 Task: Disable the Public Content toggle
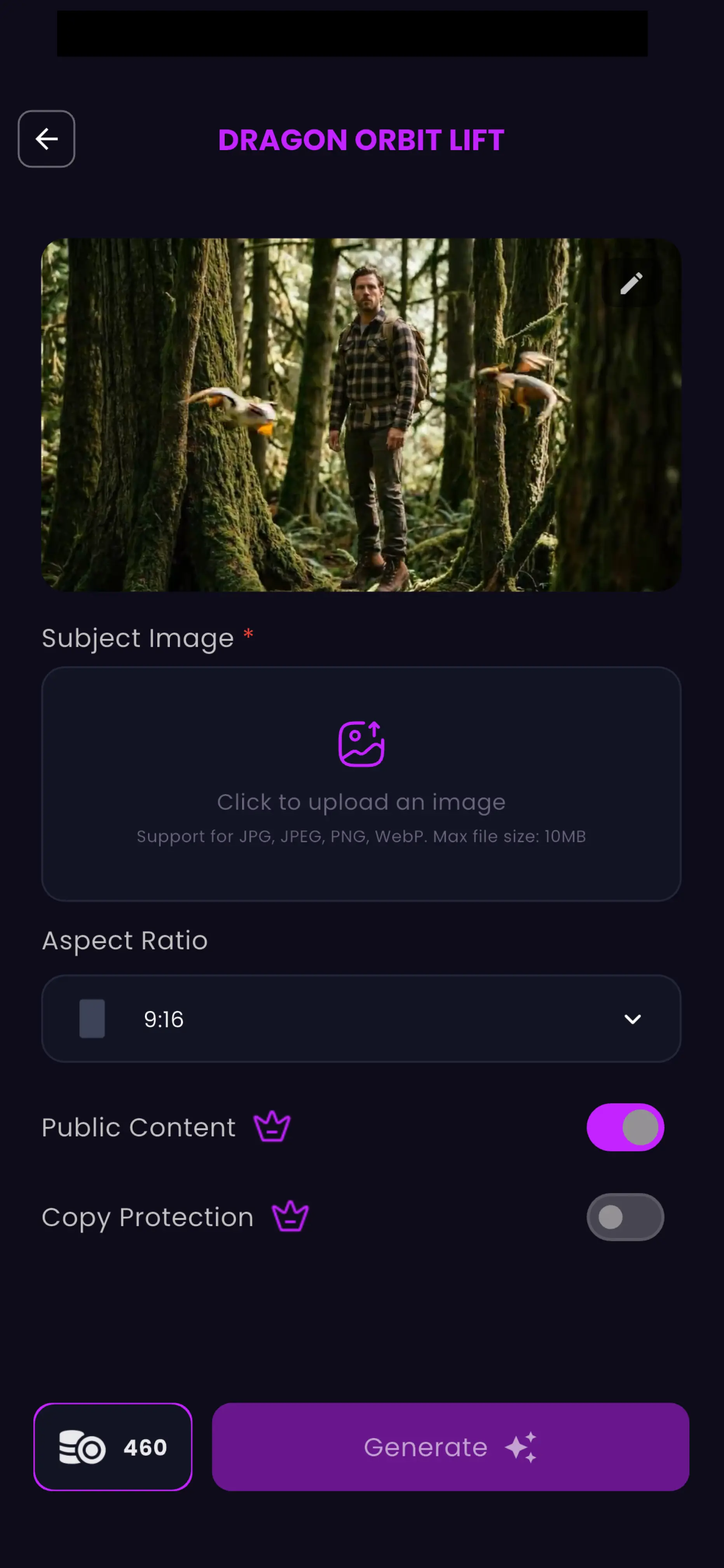(625, 1127)
